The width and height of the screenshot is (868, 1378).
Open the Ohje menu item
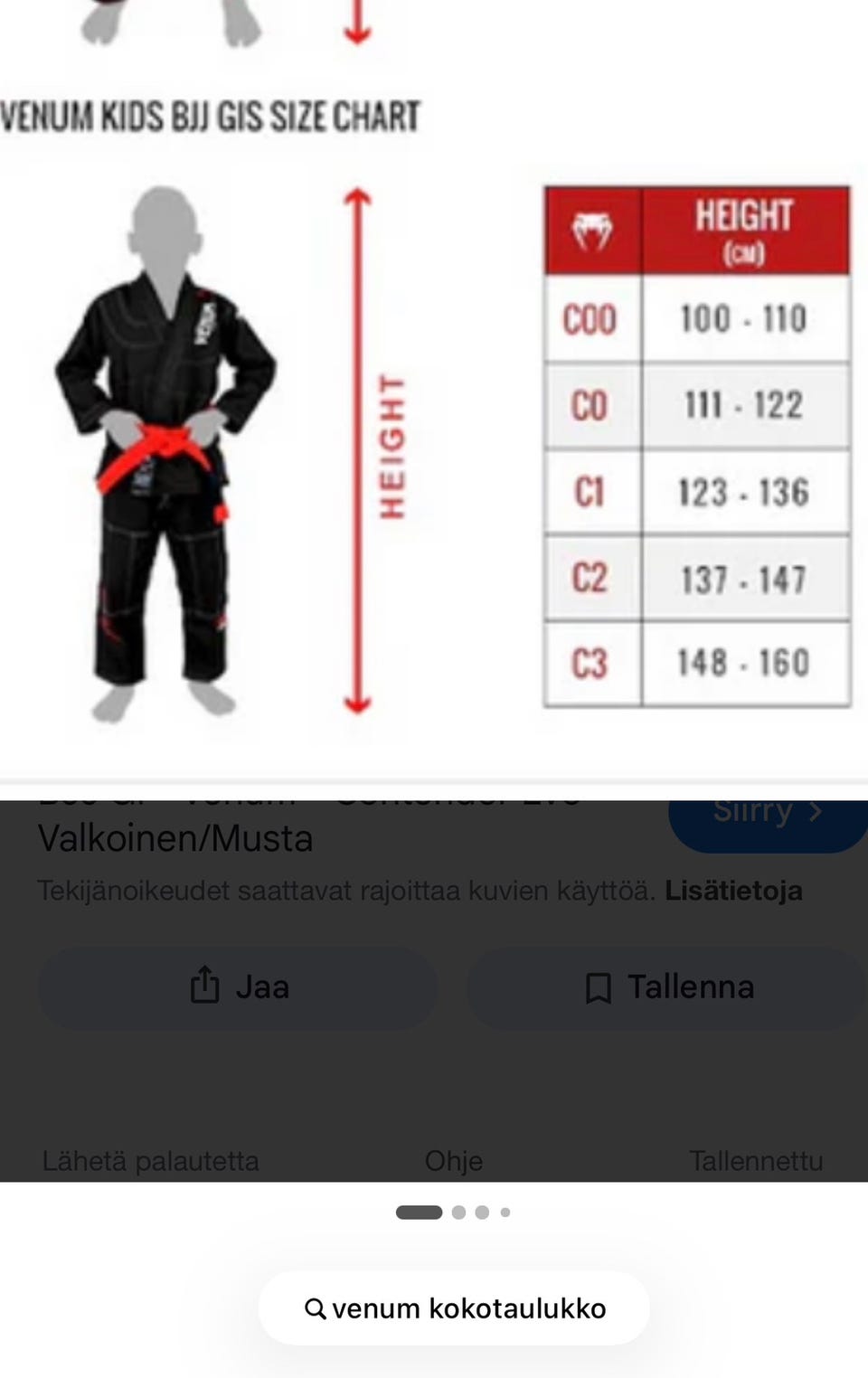[x=454, y=1160]
